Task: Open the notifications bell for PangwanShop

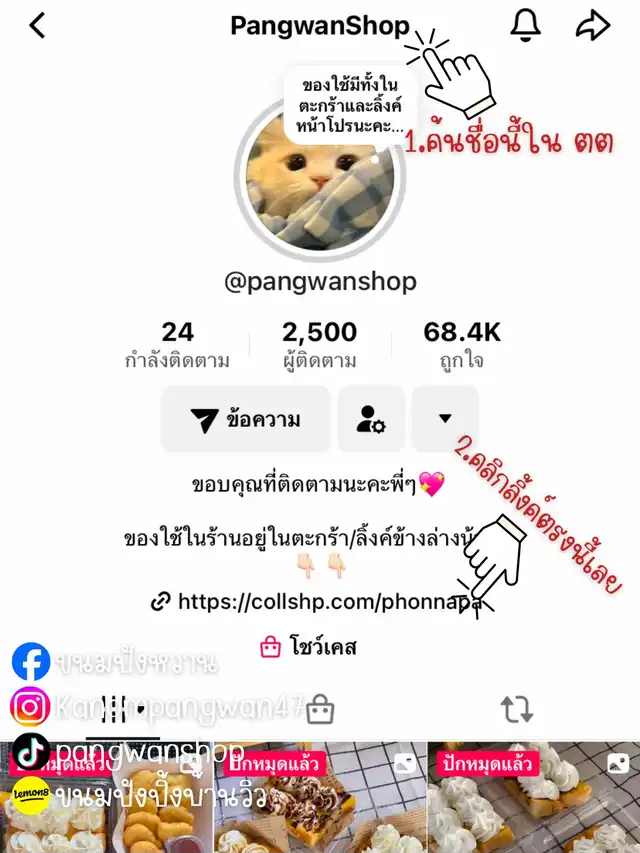Action: [x=525, y=26]
